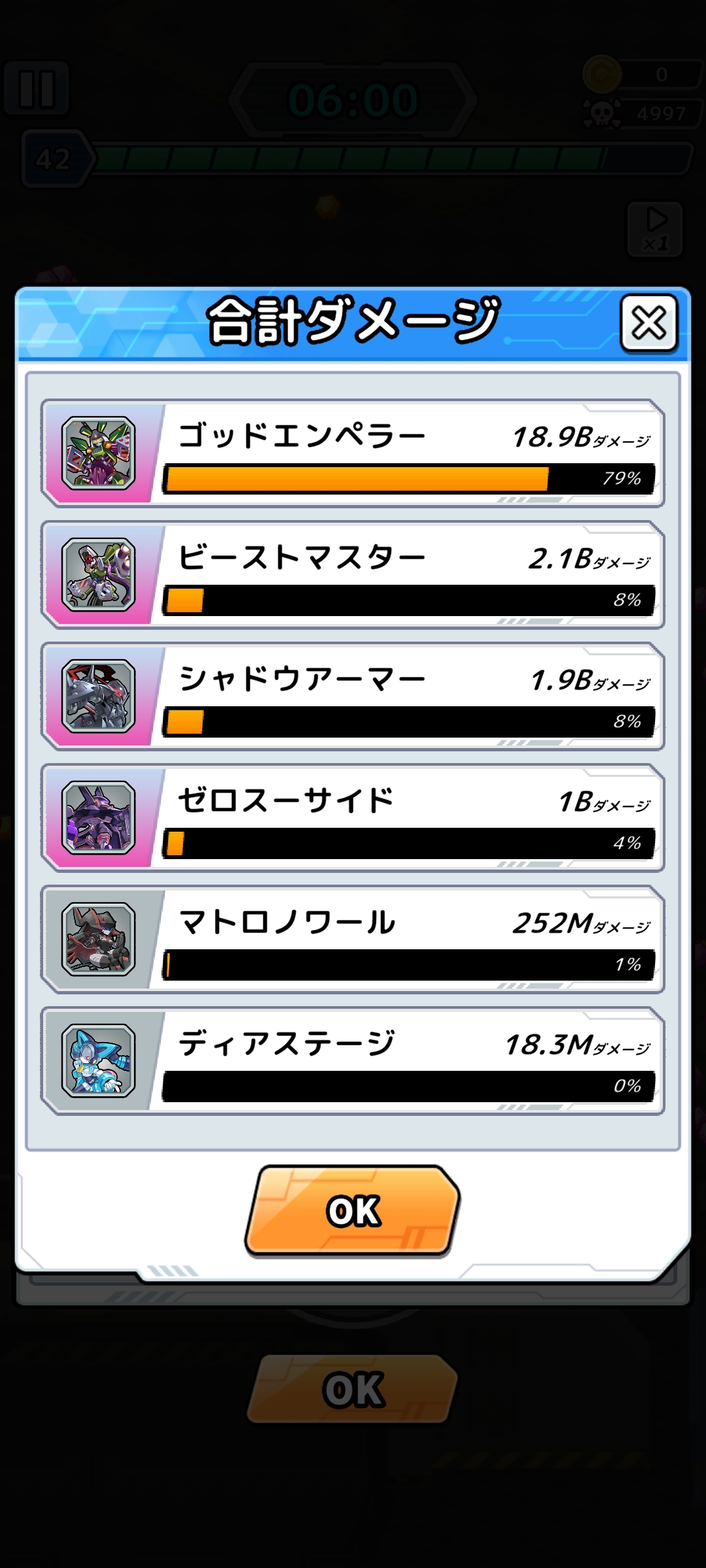The width and height of the screenshot is (706, 1568).
Task: Confirm the damage summary with orange OK
Action: click(353, 1211)
